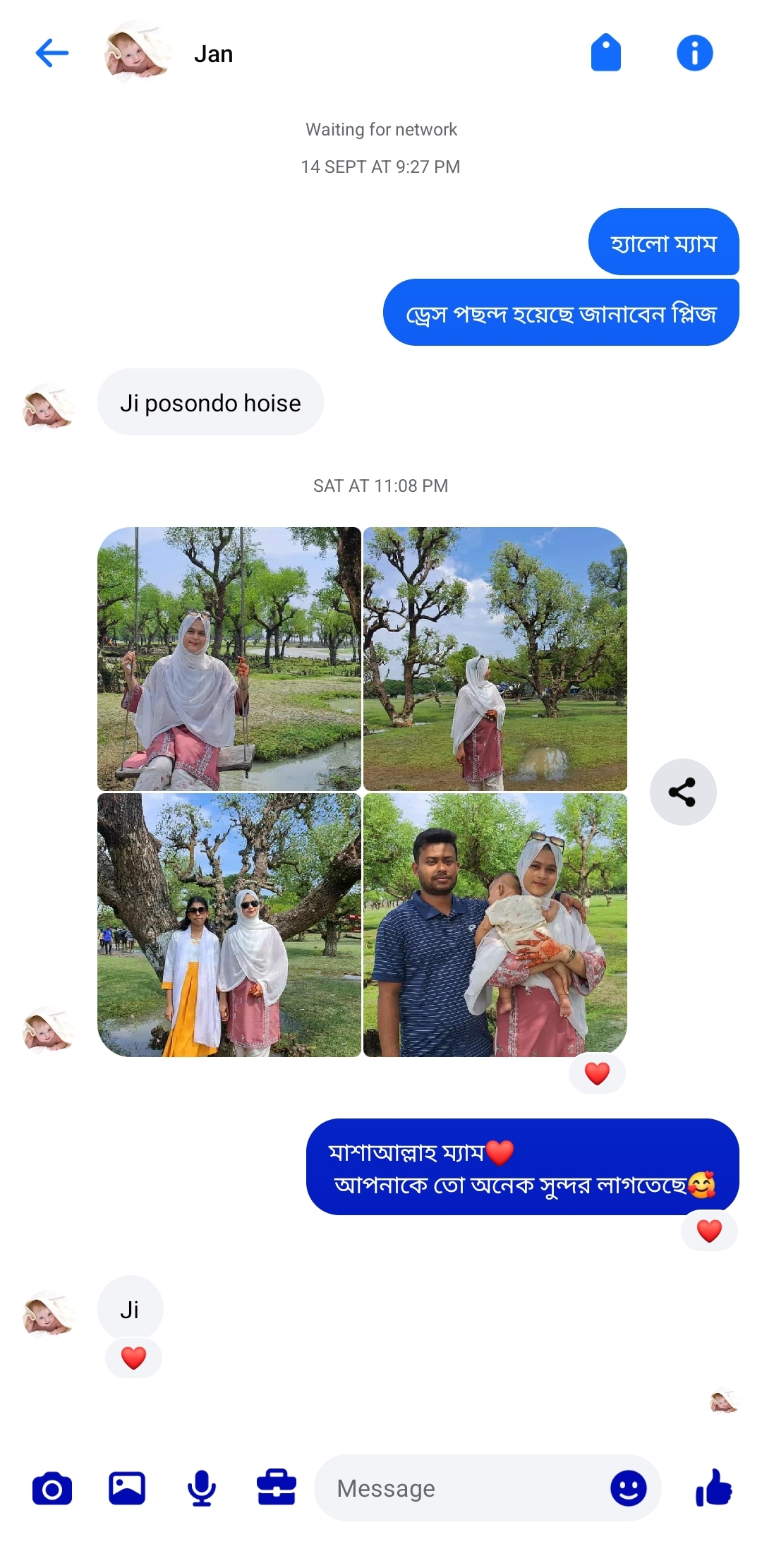Open the label tag icon
762x1568 pixels.
(x=605, y=53)
